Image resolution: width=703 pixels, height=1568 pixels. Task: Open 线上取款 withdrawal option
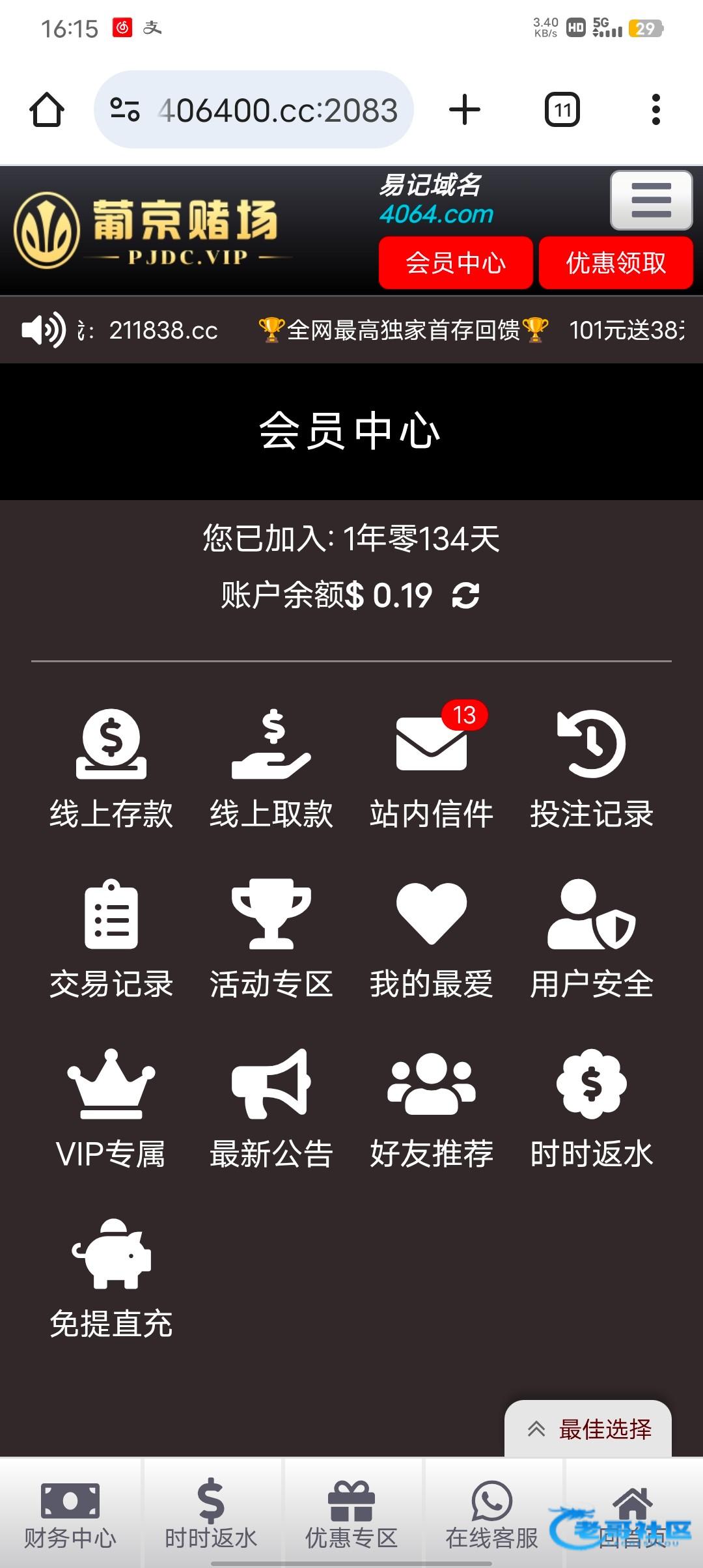point(271,770)
